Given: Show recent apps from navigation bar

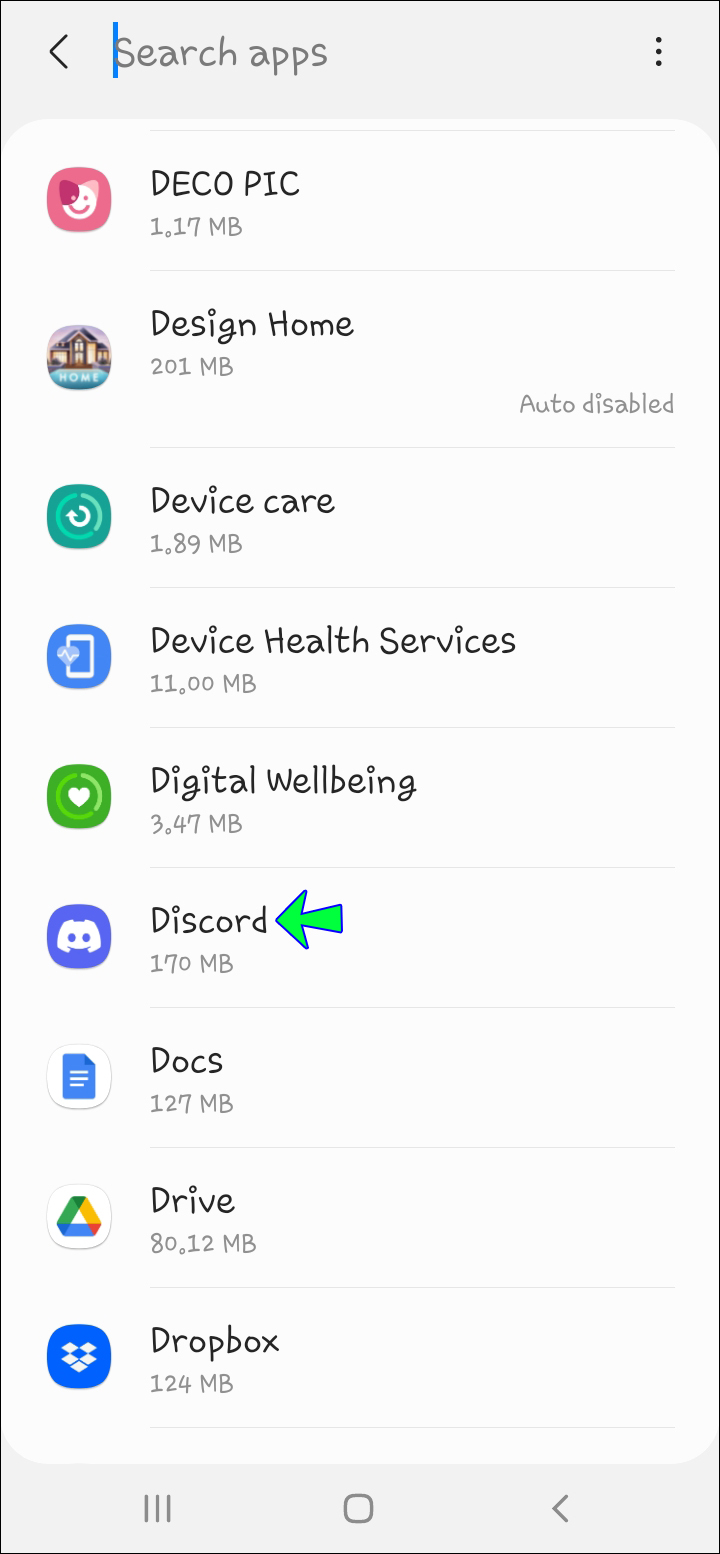Looking at the screenshot, I should point(158,1508).
